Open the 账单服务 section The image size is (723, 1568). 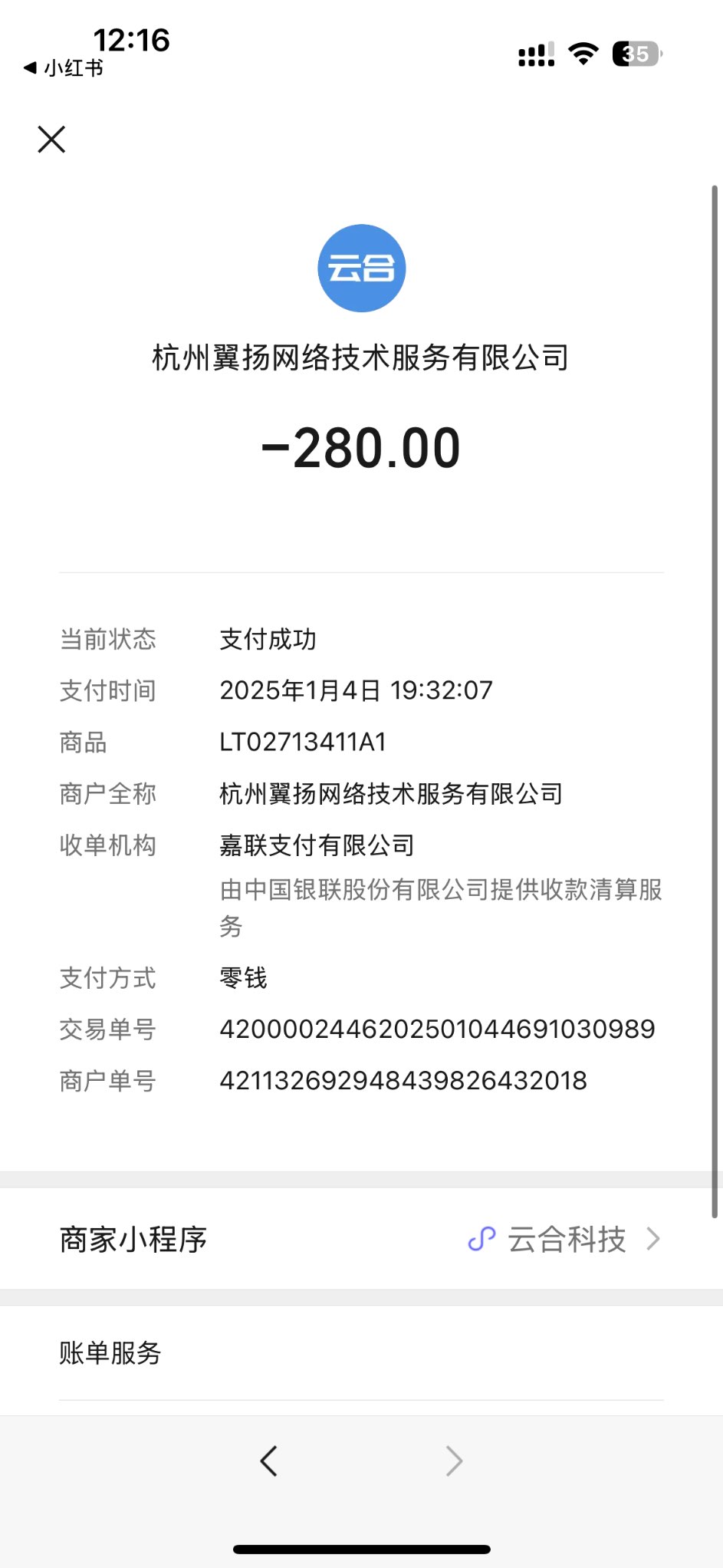pos(110,1353)
